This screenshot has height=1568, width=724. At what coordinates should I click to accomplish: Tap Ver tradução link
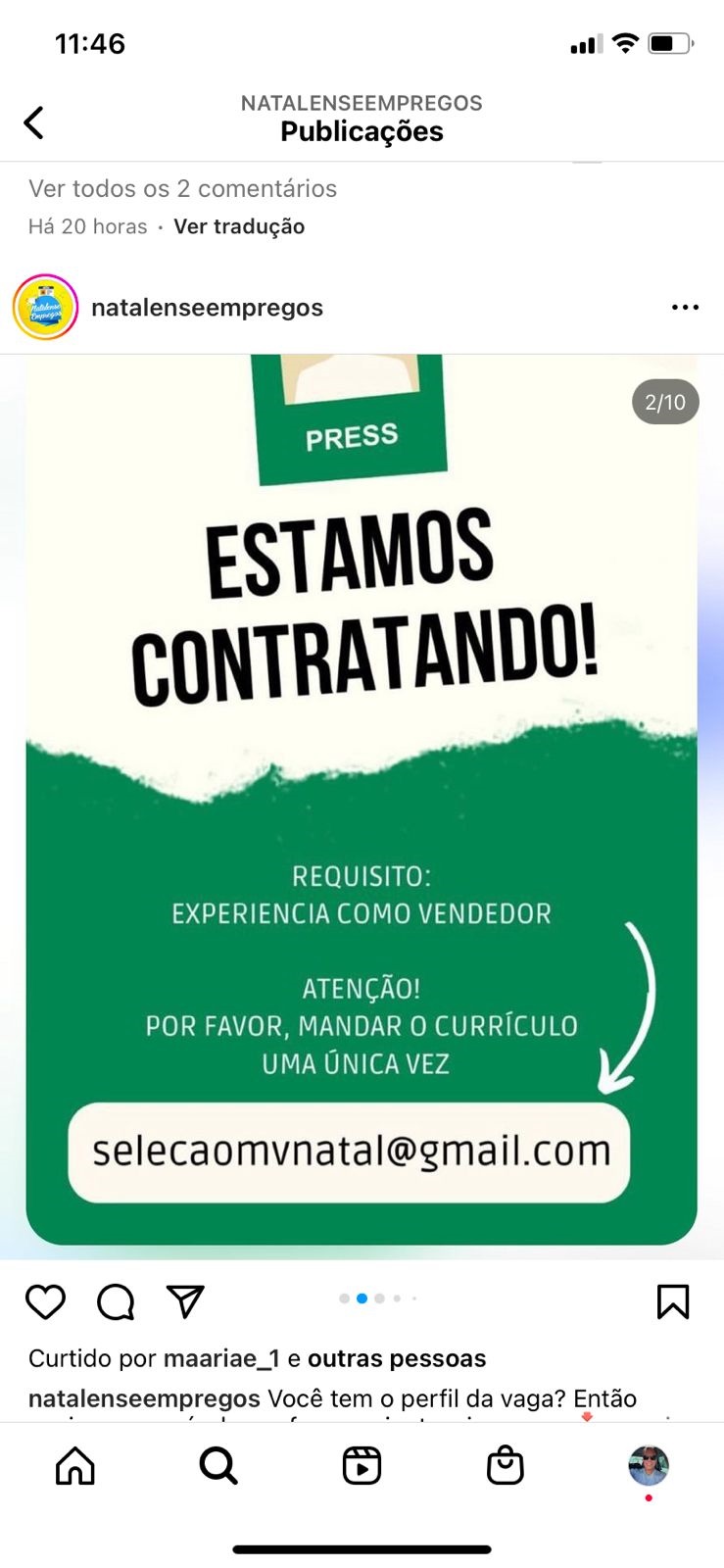[239, 226]
